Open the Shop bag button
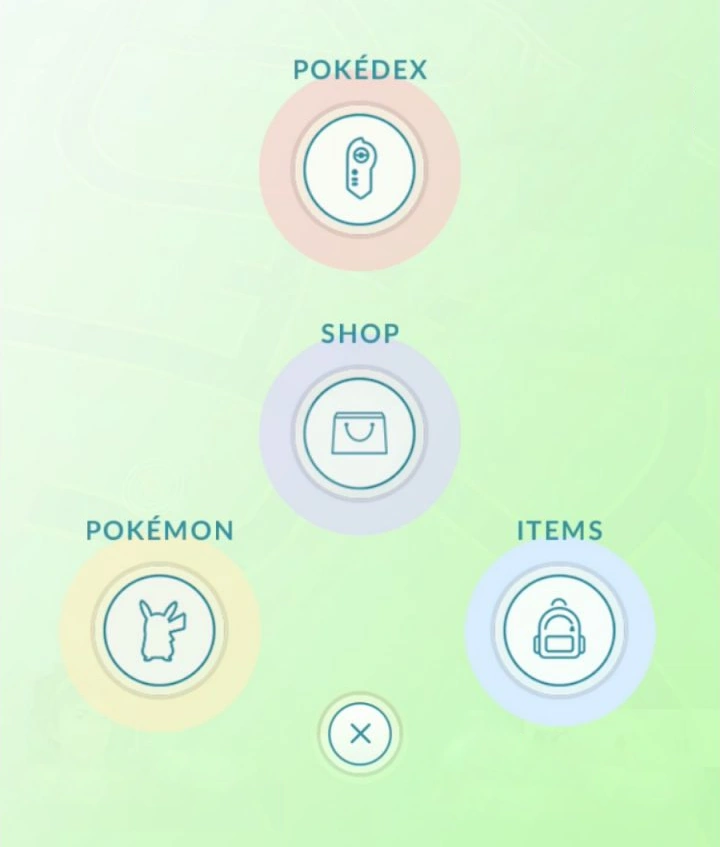Screen dimensions: 720x847 point(359,434)
